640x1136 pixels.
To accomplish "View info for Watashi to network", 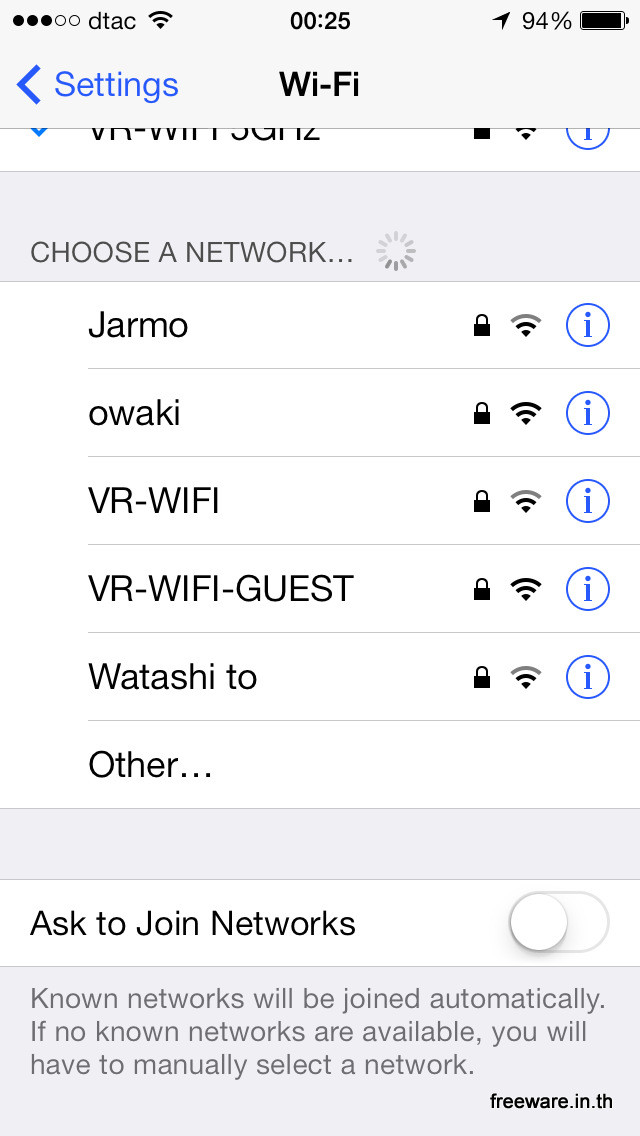I will [588, 677].
